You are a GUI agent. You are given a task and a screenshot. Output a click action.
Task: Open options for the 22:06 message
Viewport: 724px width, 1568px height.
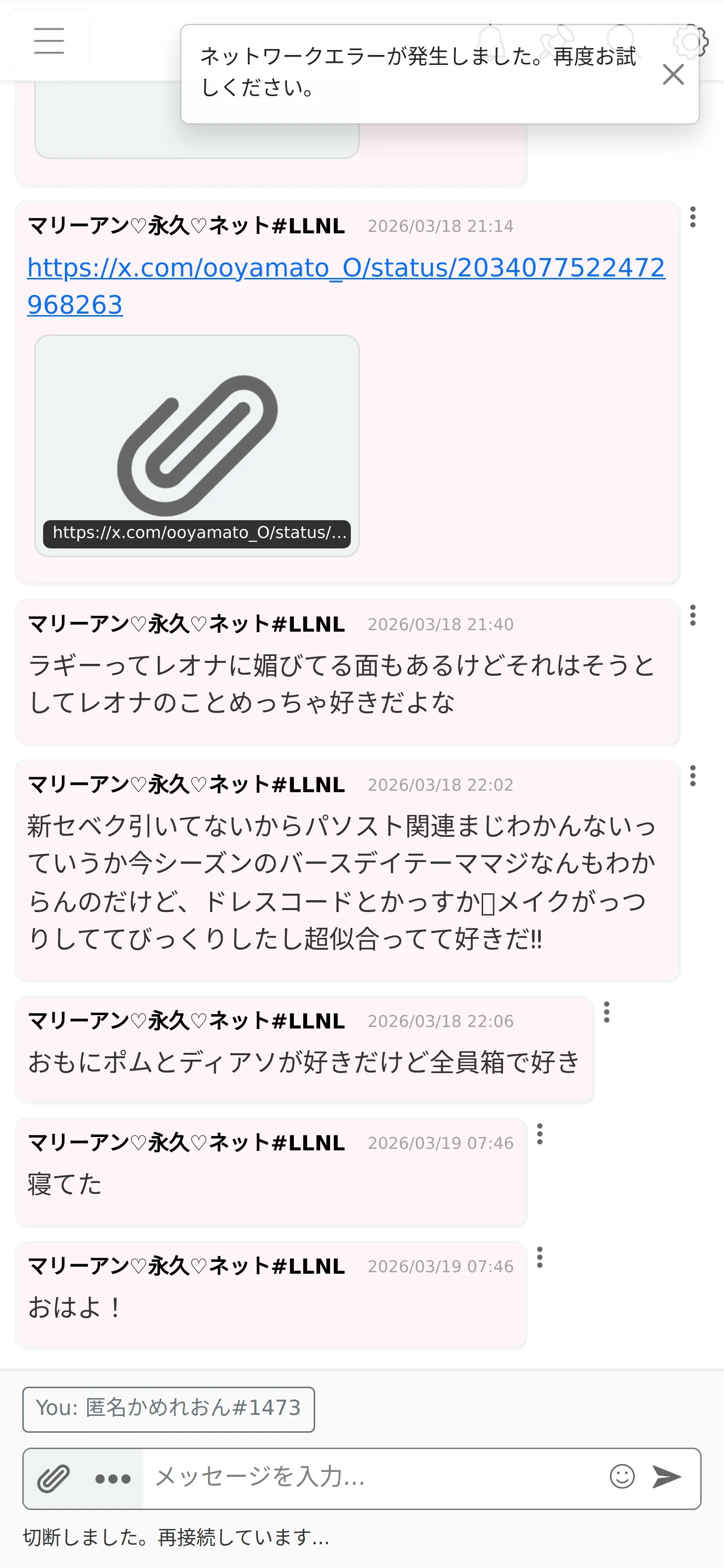pyautogui.click(x=607, y=1012)
